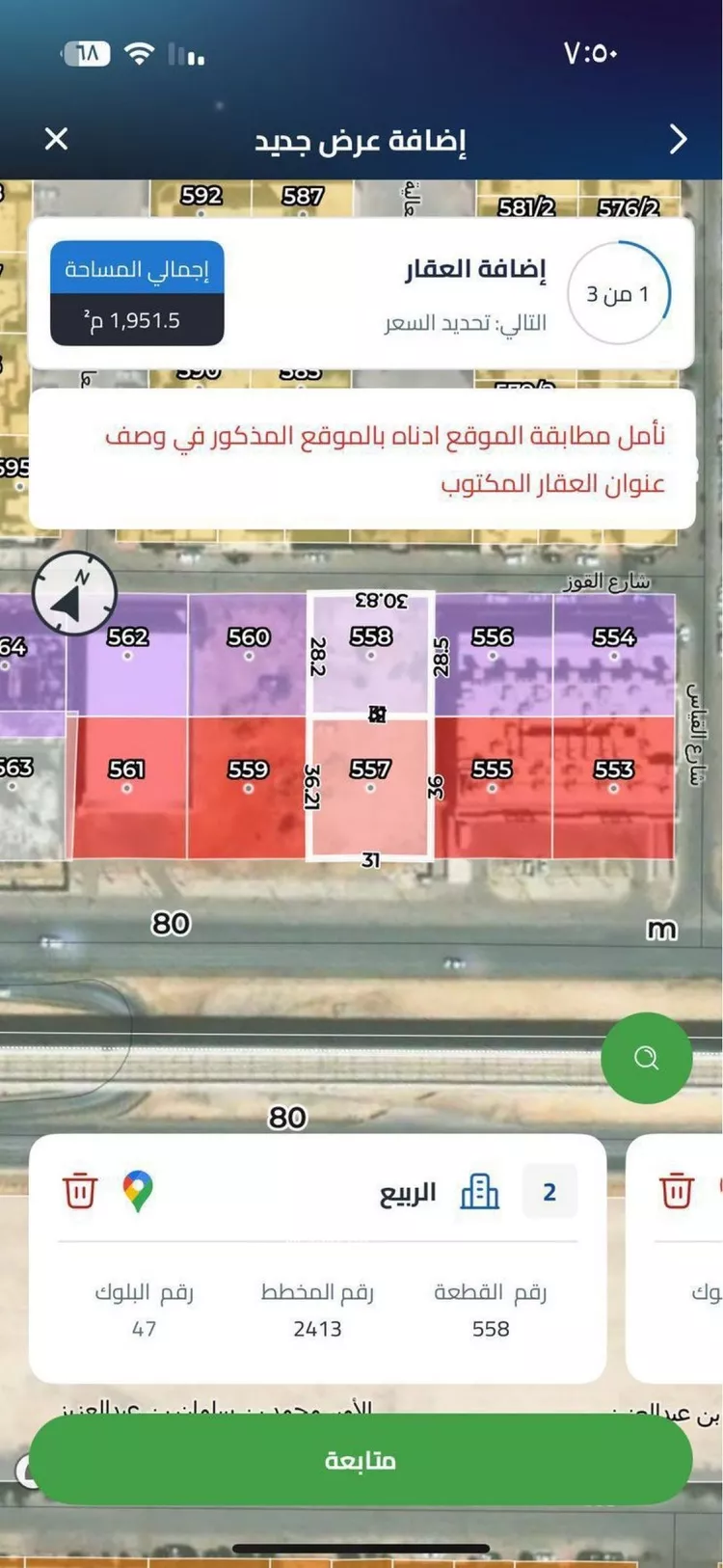Screen dimensions: 723x1568
Task: Tap the green continue button
Action: tap(361, 1460)
